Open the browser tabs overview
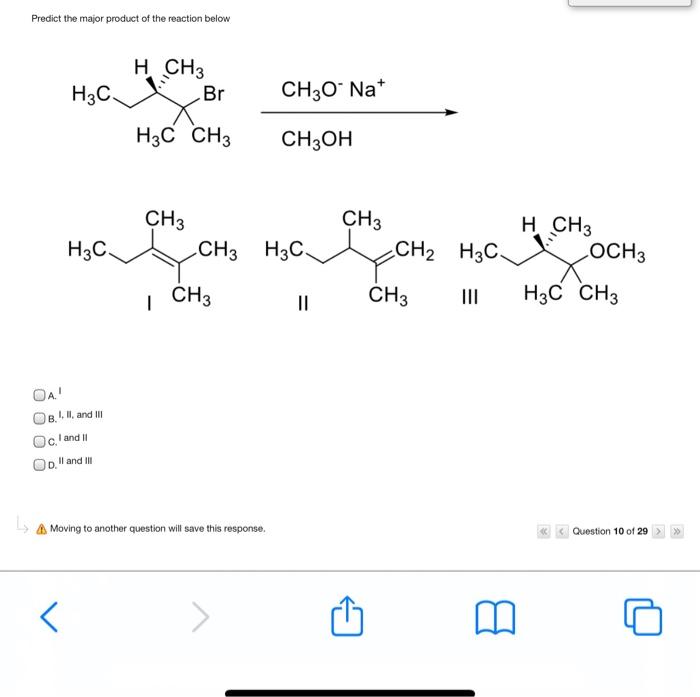Viewport: 700px width, 697px height. click(x=644, y=618)
